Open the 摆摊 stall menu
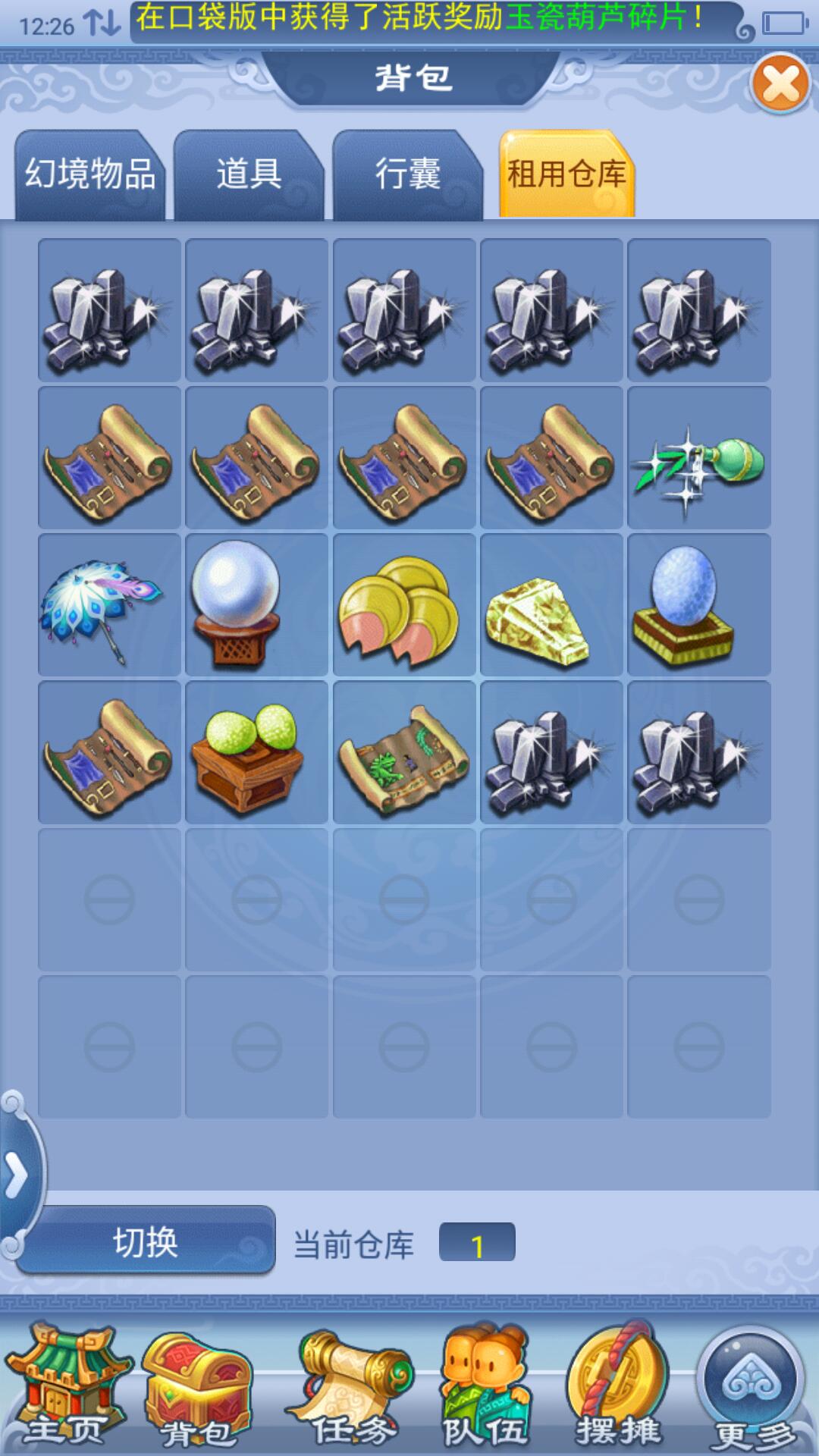The width and height of the screenshot is (819, 1456). click(x=618, y=1388)
